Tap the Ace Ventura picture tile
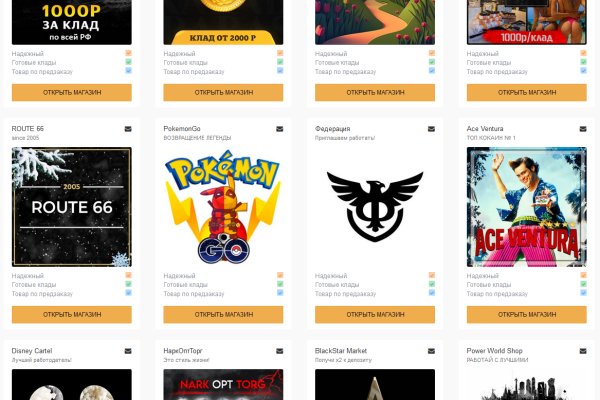Viewport: 600px width, 400px height. pos(526,207)
